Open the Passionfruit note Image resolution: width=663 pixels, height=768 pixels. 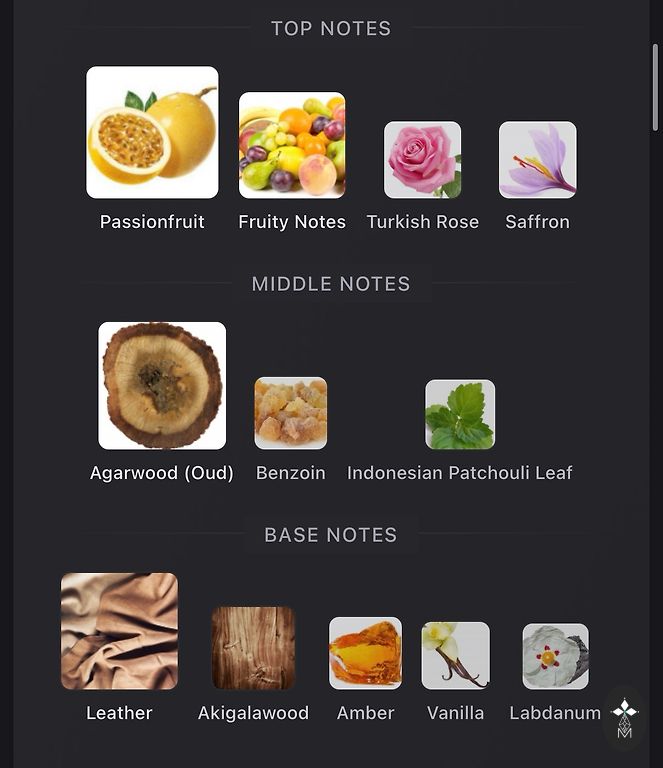point(152,133)
